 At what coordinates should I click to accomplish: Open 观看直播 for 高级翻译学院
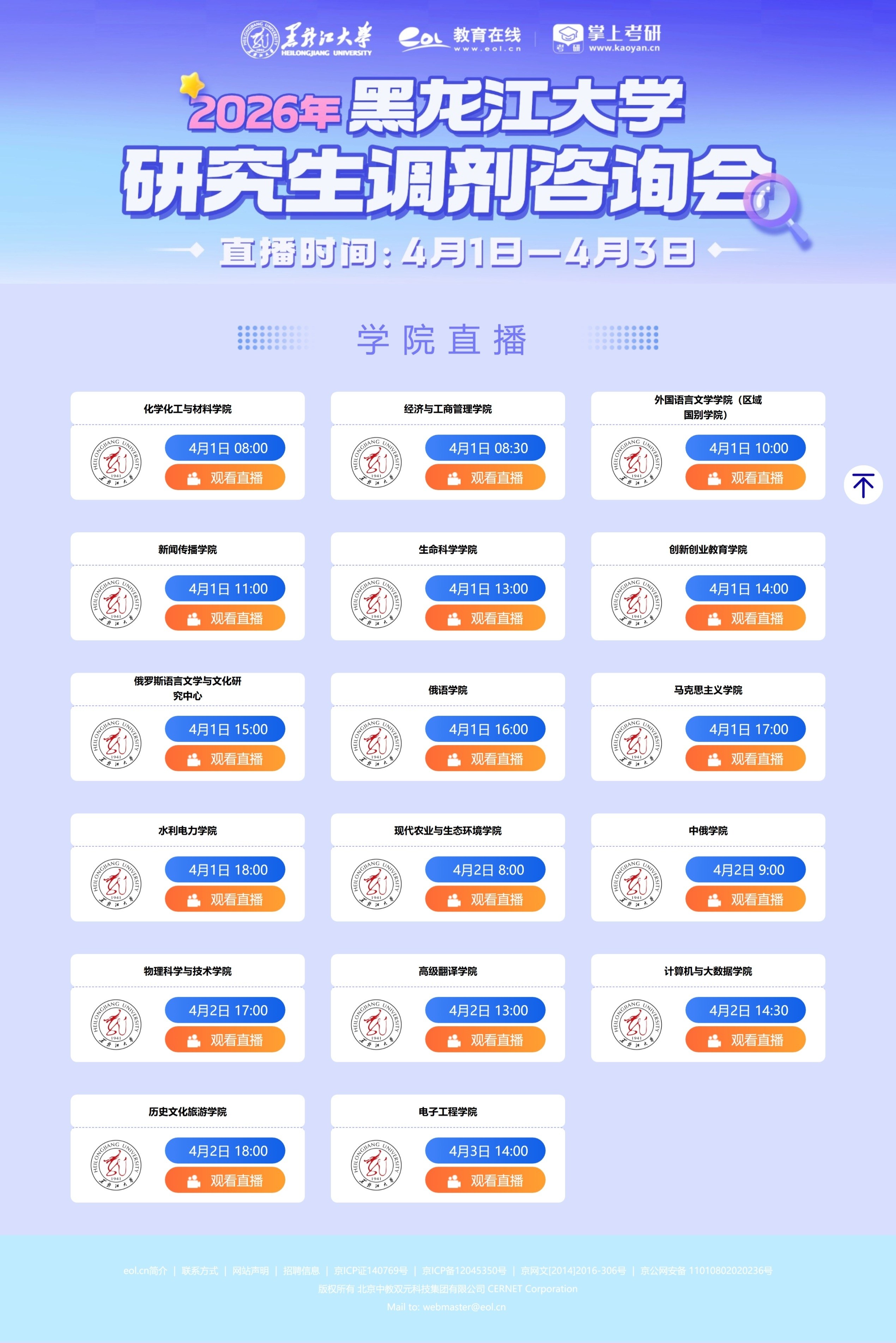click(x=485, y=1040)
